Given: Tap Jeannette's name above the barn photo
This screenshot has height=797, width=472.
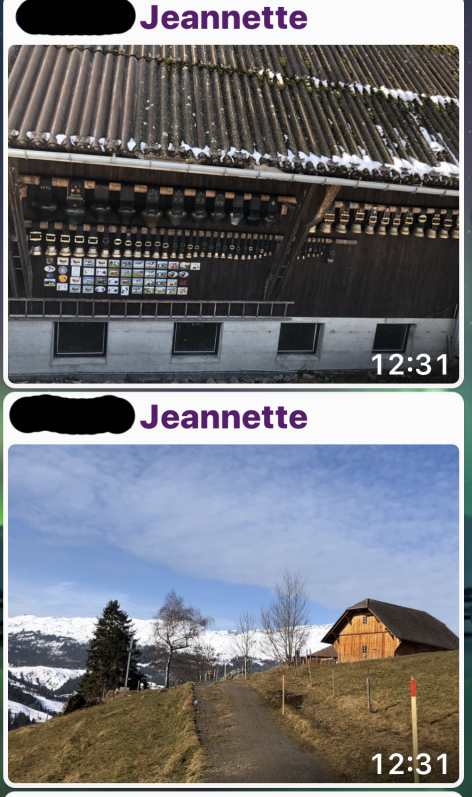Looking at the screenshot, I should 224,17.
